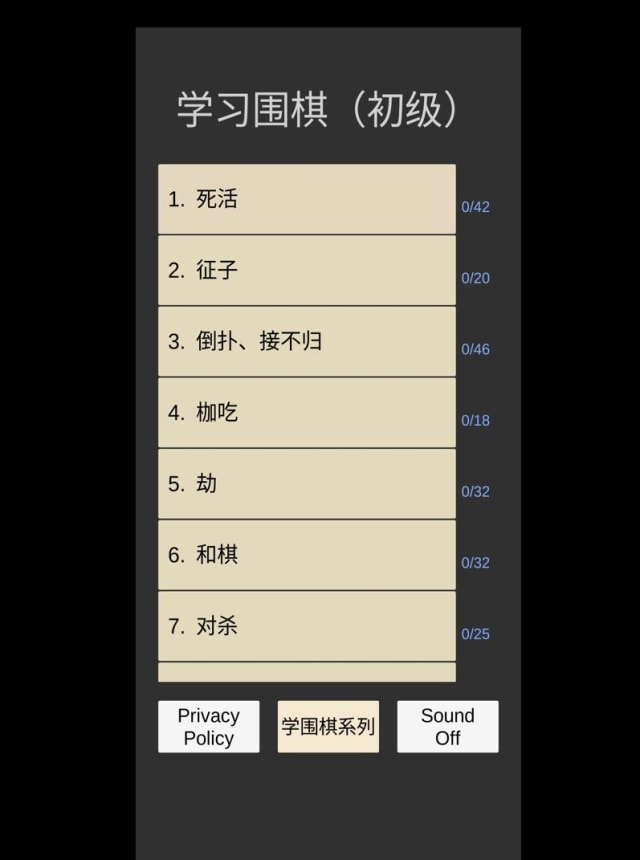Open lesson 7. 对杀
The height and width of the screenshot is (860, 640).
pyautogui.click(x=306, y=626)
